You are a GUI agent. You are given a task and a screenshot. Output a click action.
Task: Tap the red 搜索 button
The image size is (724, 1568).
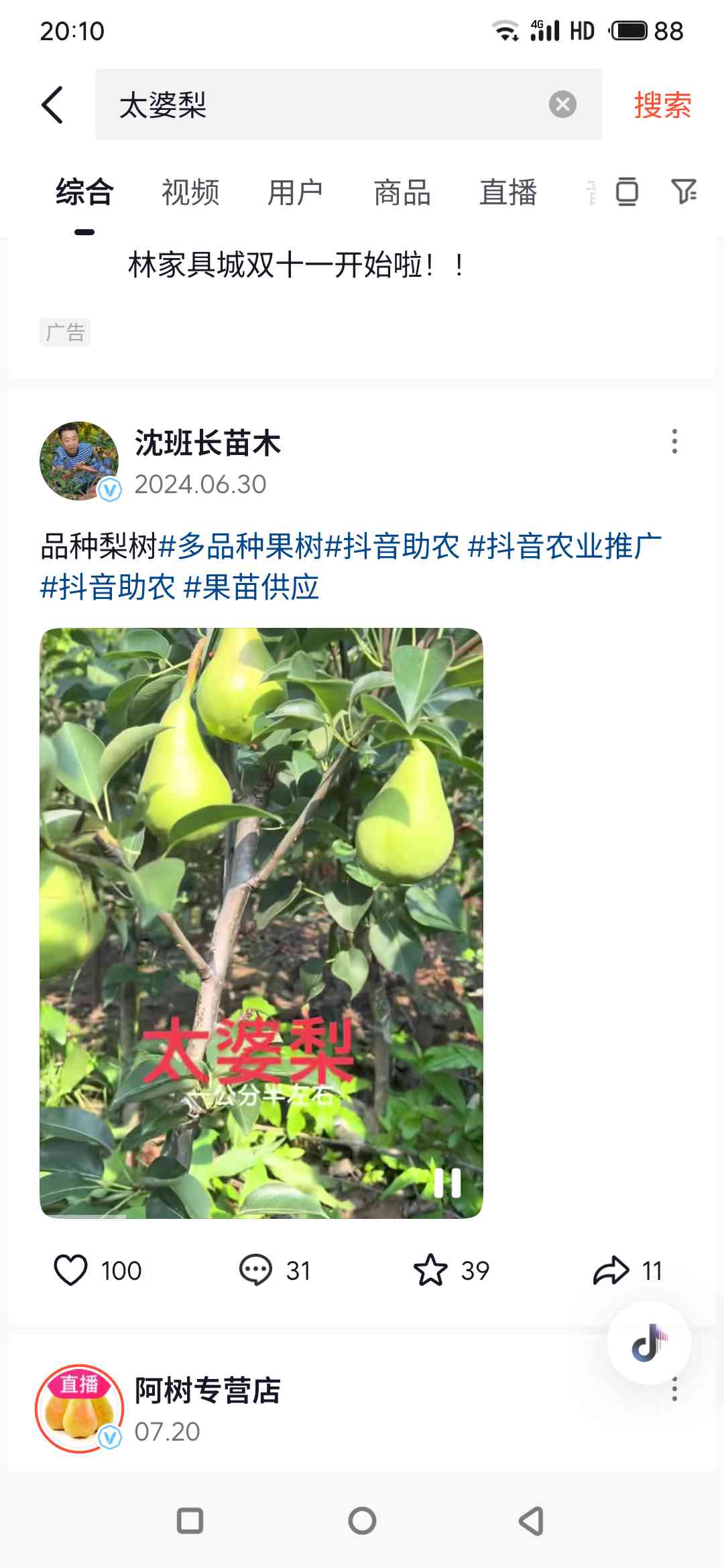pos(662,105)
